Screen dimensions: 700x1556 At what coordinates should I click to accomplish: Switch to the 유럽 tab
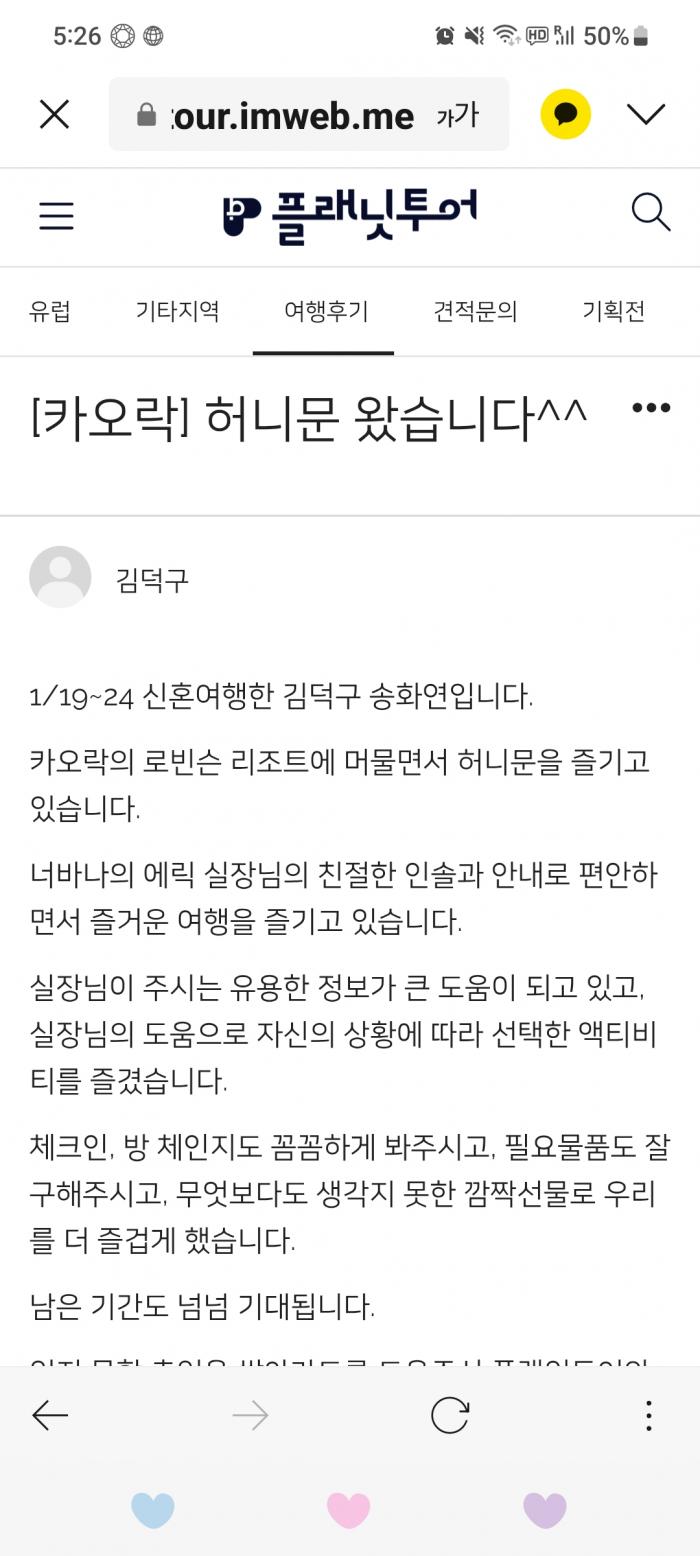point(50,311)
